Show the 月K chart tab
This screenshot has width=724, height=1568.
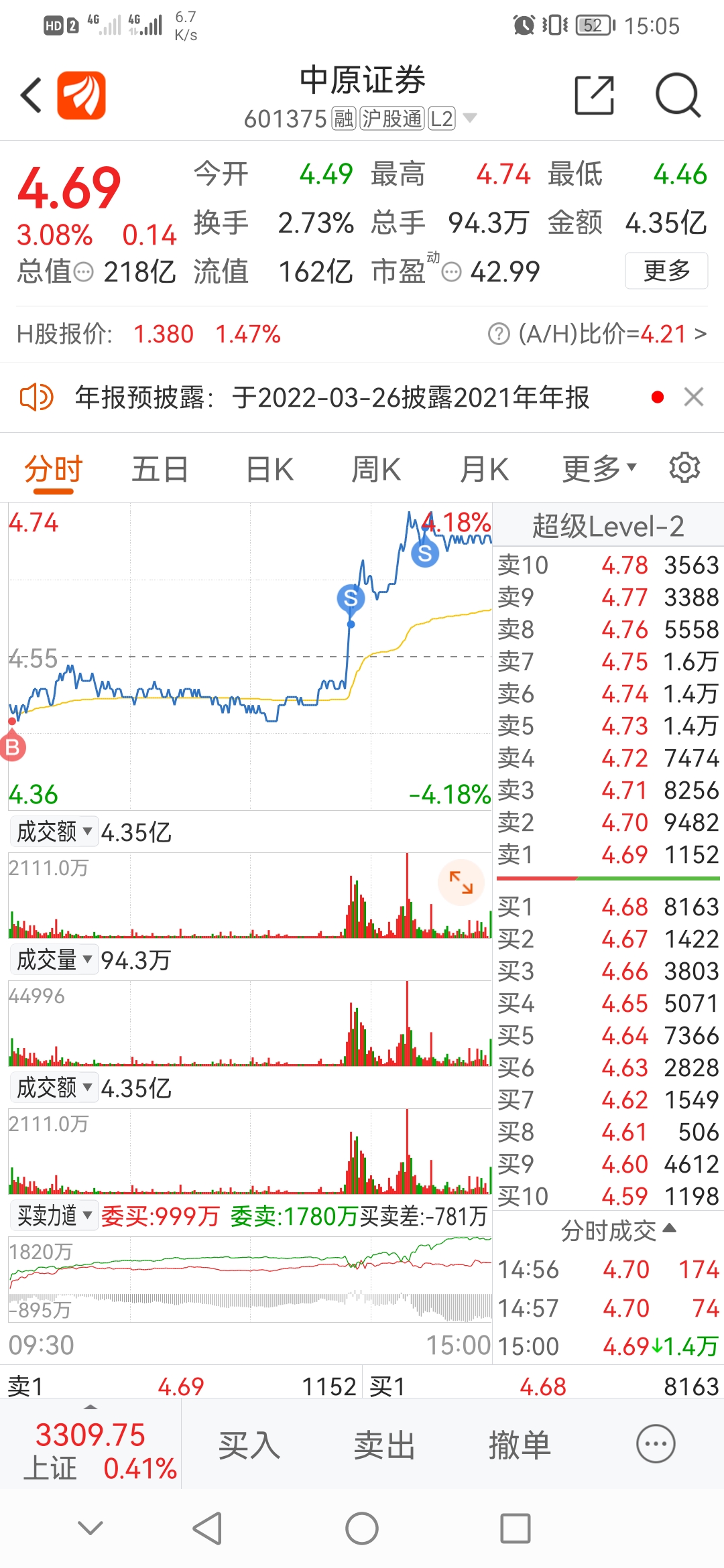coord(484,469)
